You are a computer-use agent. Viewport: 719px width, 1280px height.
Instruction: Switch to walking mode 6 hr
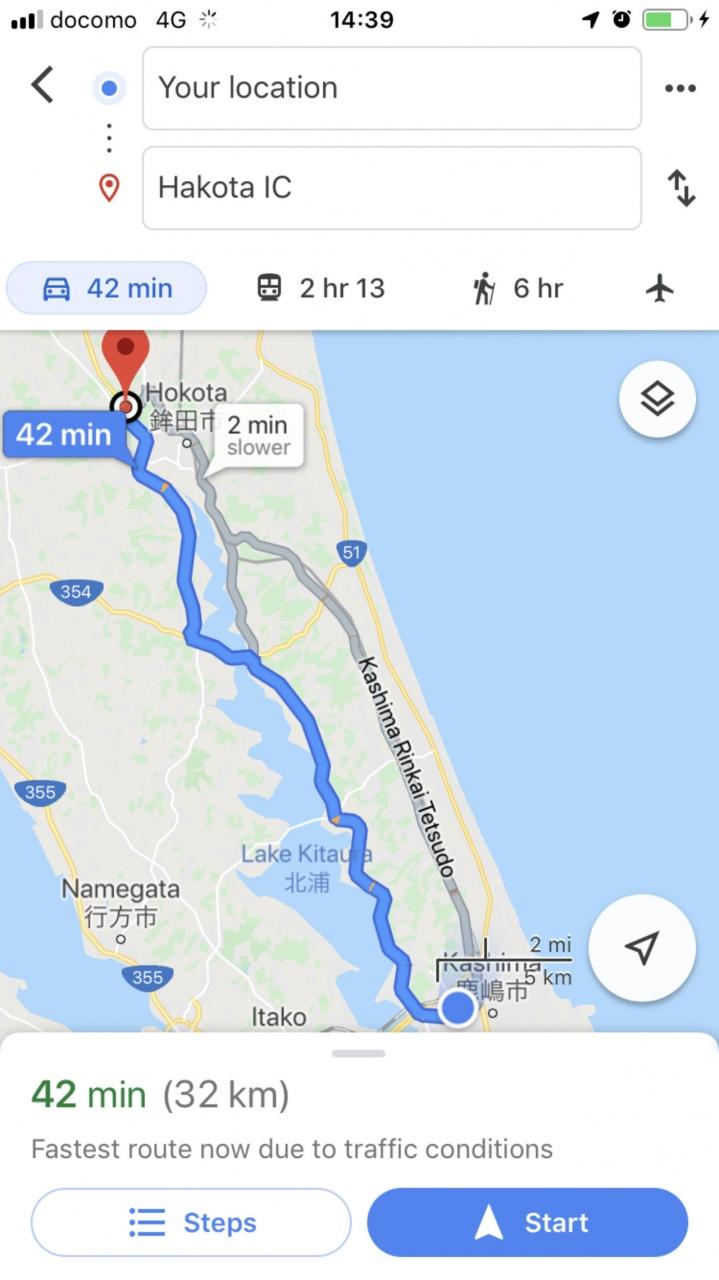517,289
